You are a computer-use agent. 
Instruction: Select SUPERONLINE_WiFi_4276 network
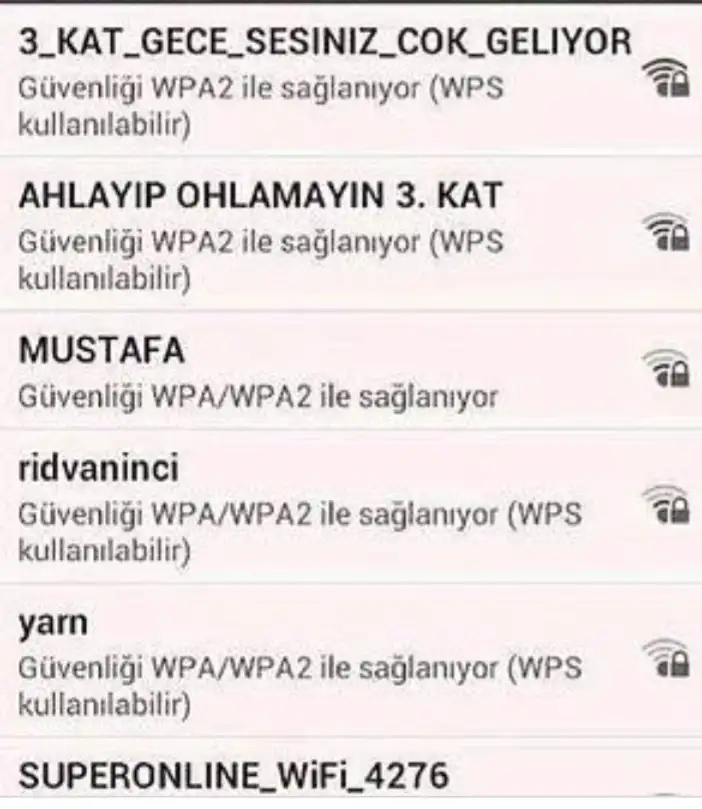pos(234,775)
